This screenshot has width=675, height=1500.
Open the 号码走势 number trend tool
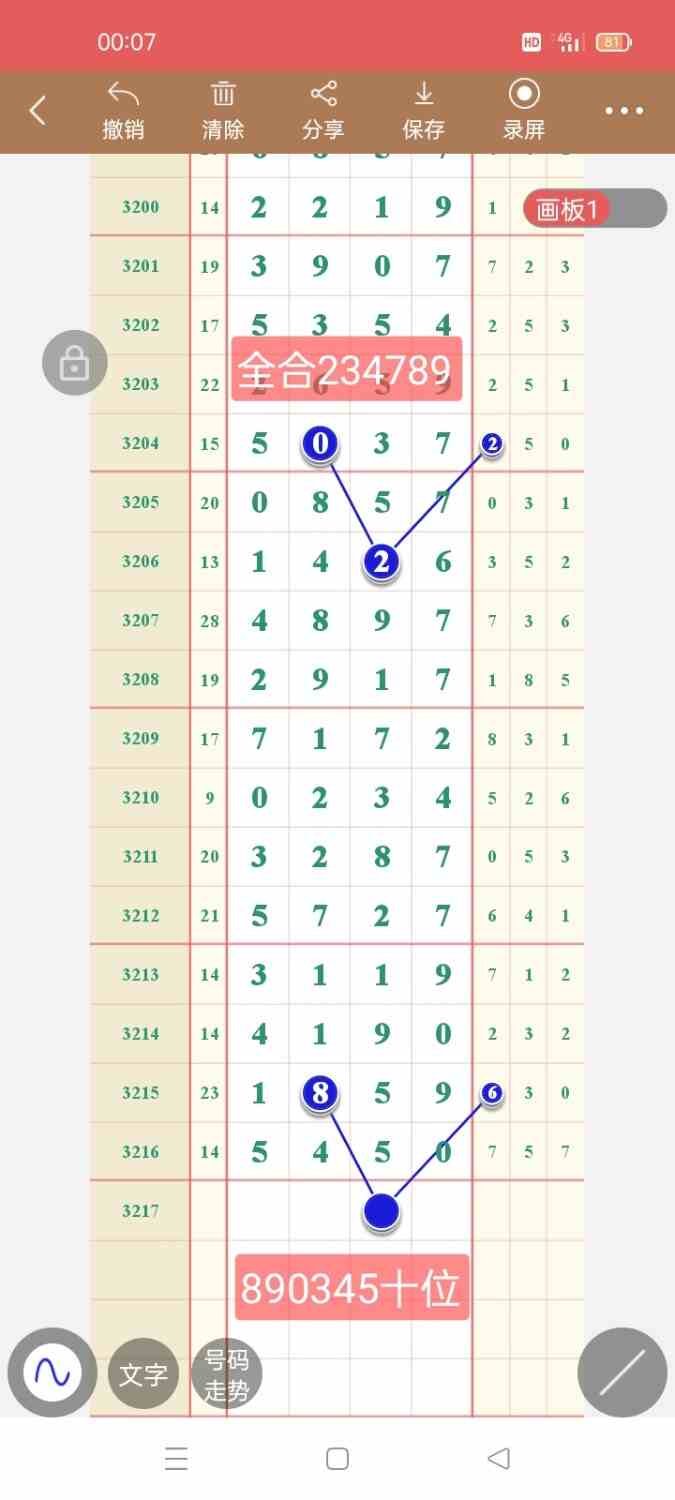(227, 1374)
